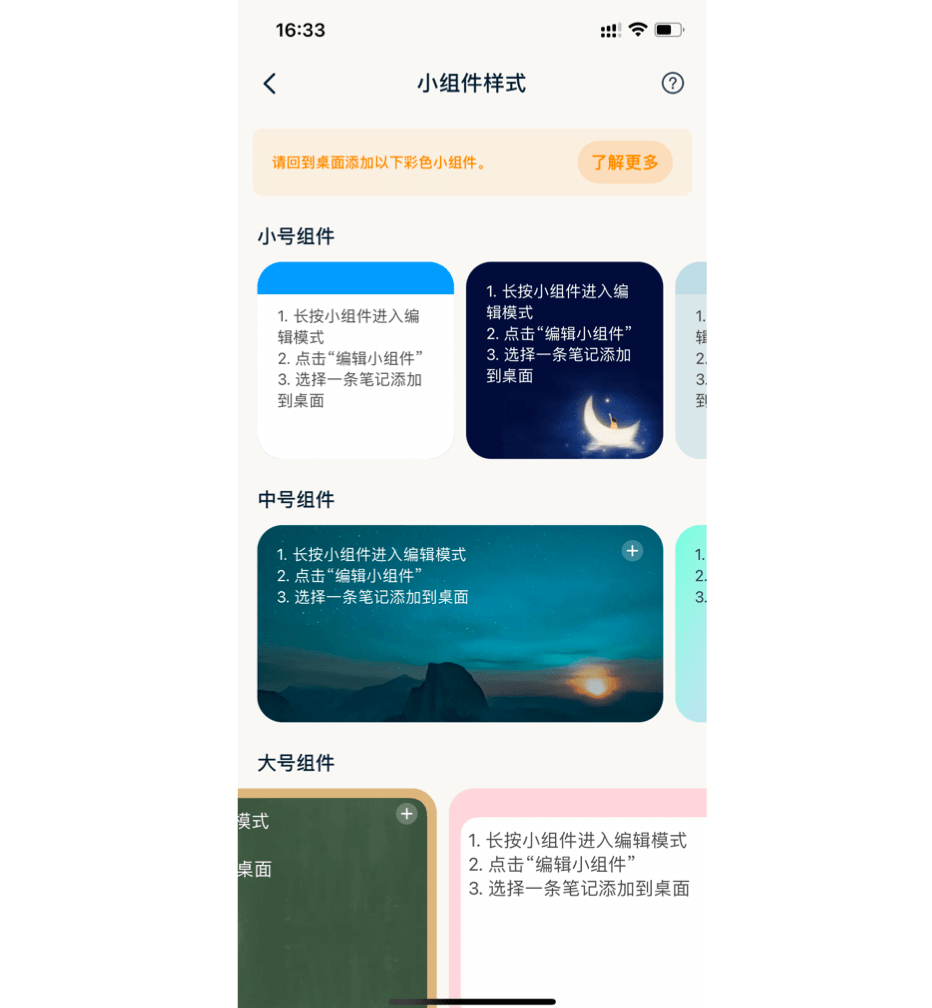This screenshot has height=1008, width=932.
Task: Open the help question mark icon
Action: (673, 83)
